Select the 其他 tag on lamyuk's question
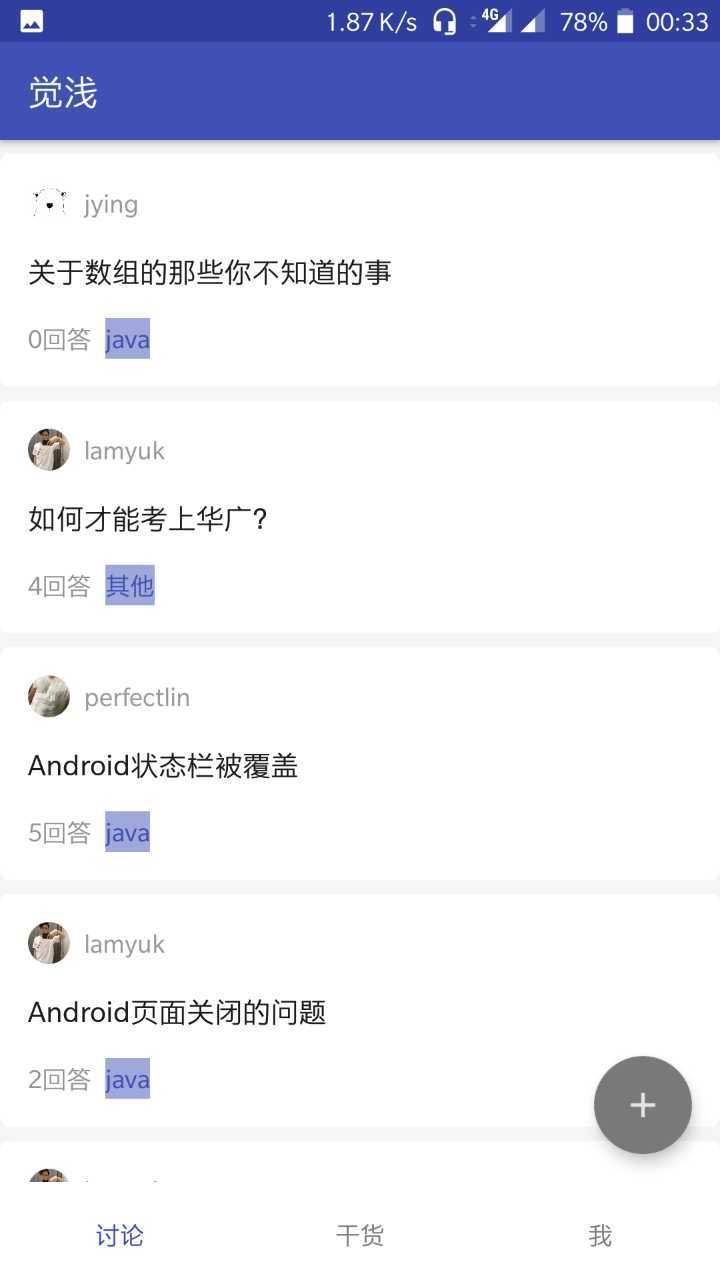The width and height of the screenshot is (720, 1280). click(x=130, y=586)
